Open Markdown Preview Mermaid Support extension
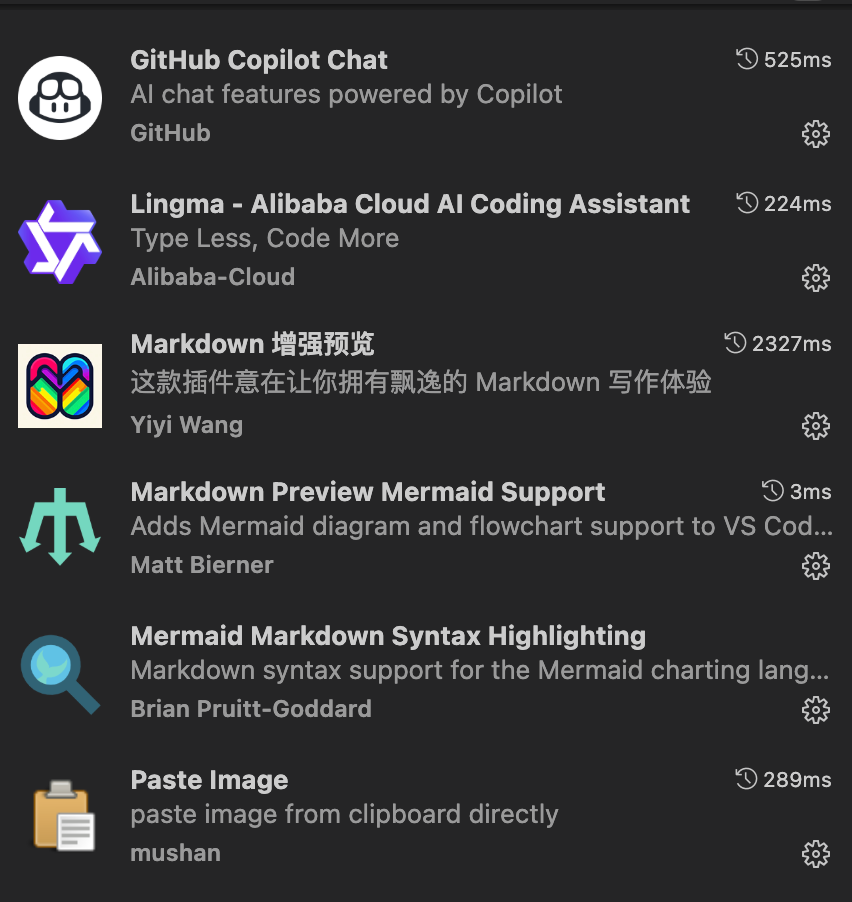852x902 pixels. click(x=368, y=492)
